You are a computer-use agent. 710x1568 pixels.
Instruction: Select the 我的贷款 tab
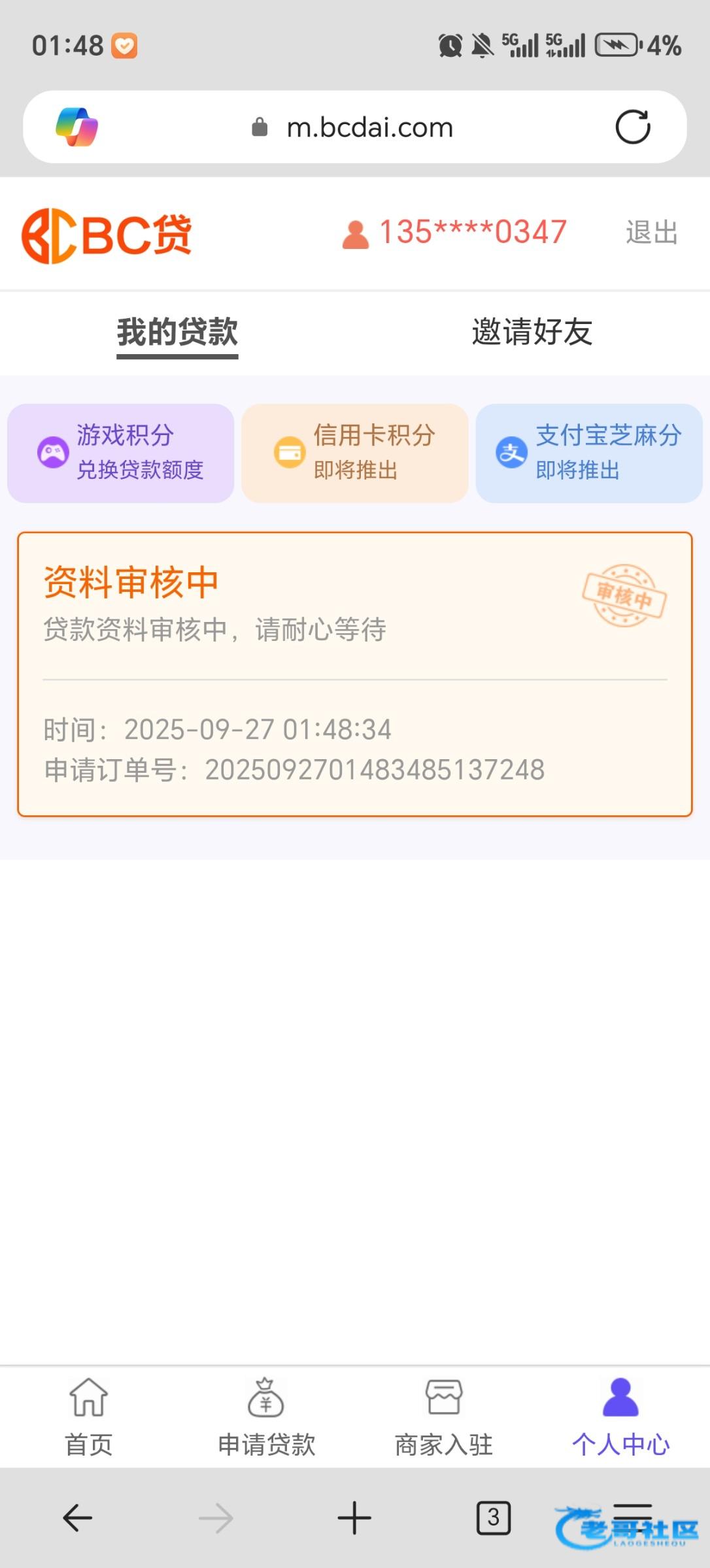pyautogui.click(x=177, y=332)
